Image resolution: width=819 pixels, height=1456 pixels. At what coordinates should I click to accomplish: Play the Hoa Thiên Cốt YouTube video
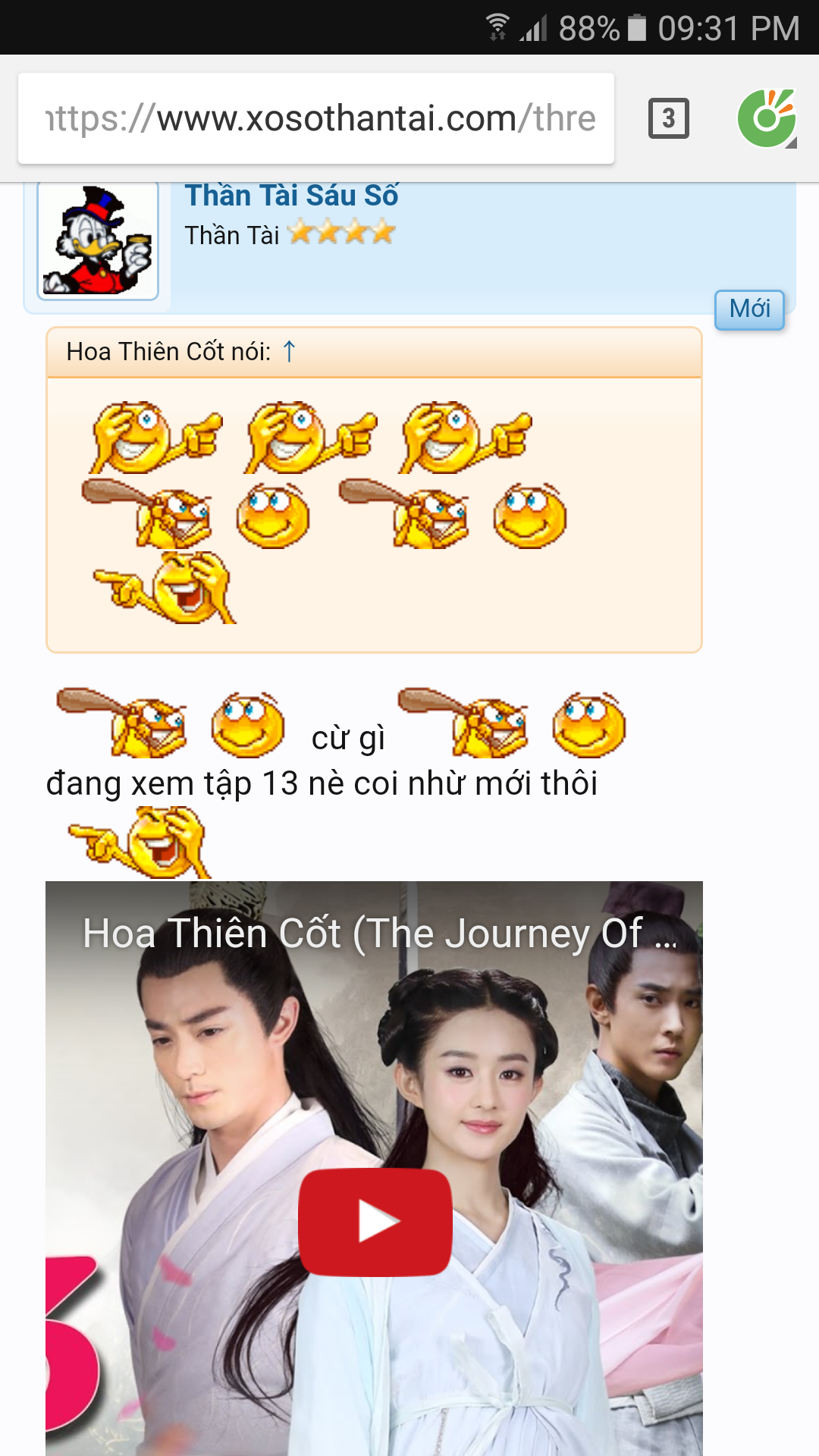[375, 1222]
